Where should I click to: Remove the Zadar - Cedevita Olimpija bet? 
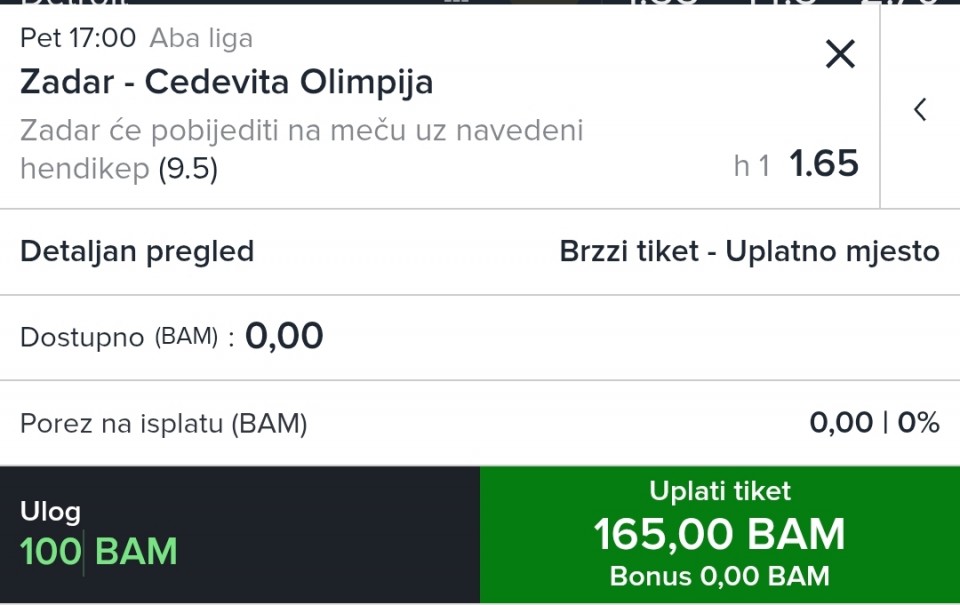[x=840, y=54]
